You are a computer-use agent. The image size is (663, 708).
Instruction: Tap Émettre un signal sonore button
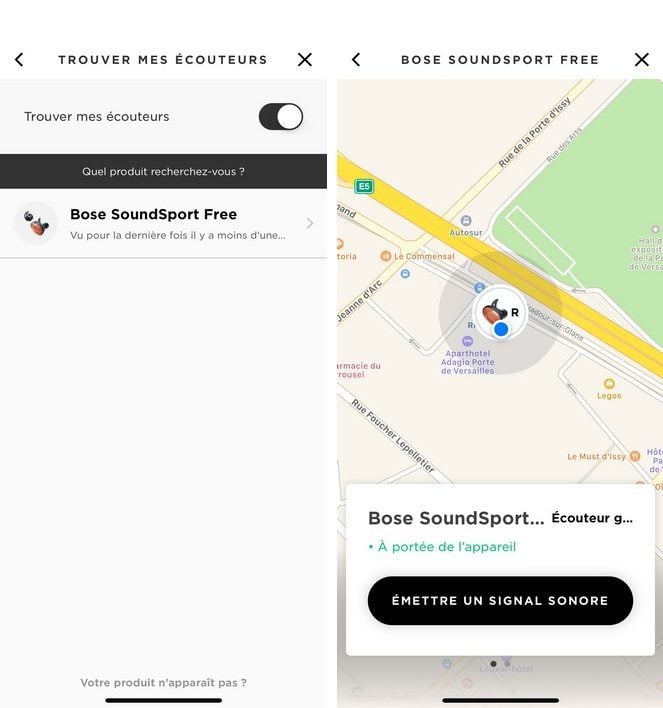(500, 601)
